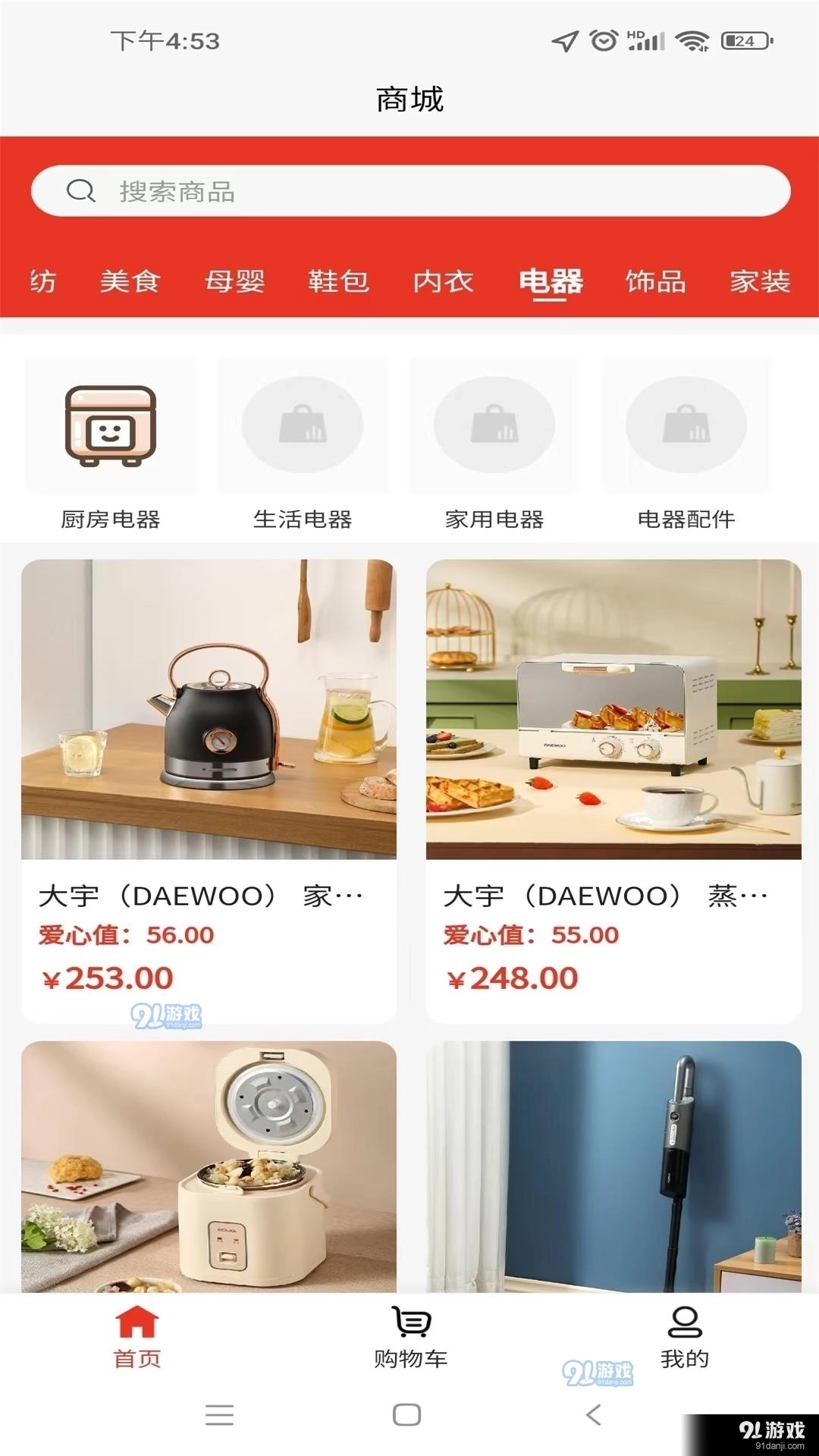819x1456 pixels.
Task: Switch to the 美食 category tab
Action: click(130, 281)
